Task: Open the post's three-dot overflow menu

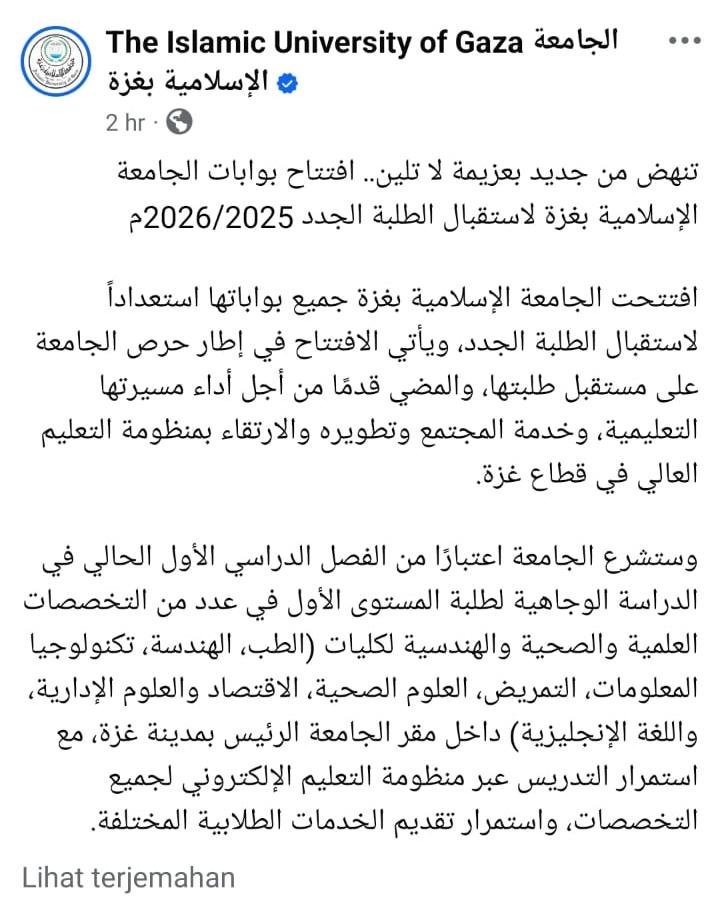Action: pyautogui.click(x=683, y=42)
